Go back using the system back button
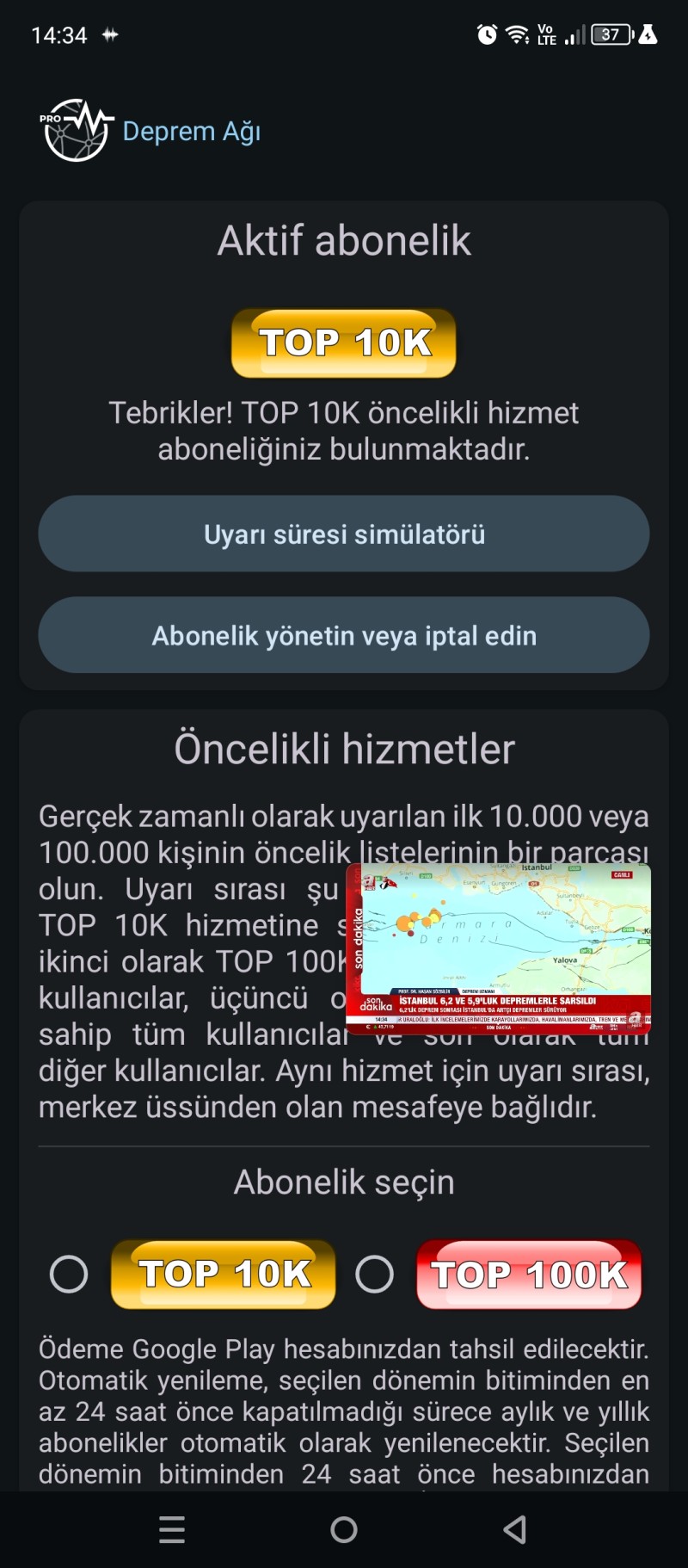Image resolution: width=688 pixels, height=1568 pixels. coord(514,1529)
